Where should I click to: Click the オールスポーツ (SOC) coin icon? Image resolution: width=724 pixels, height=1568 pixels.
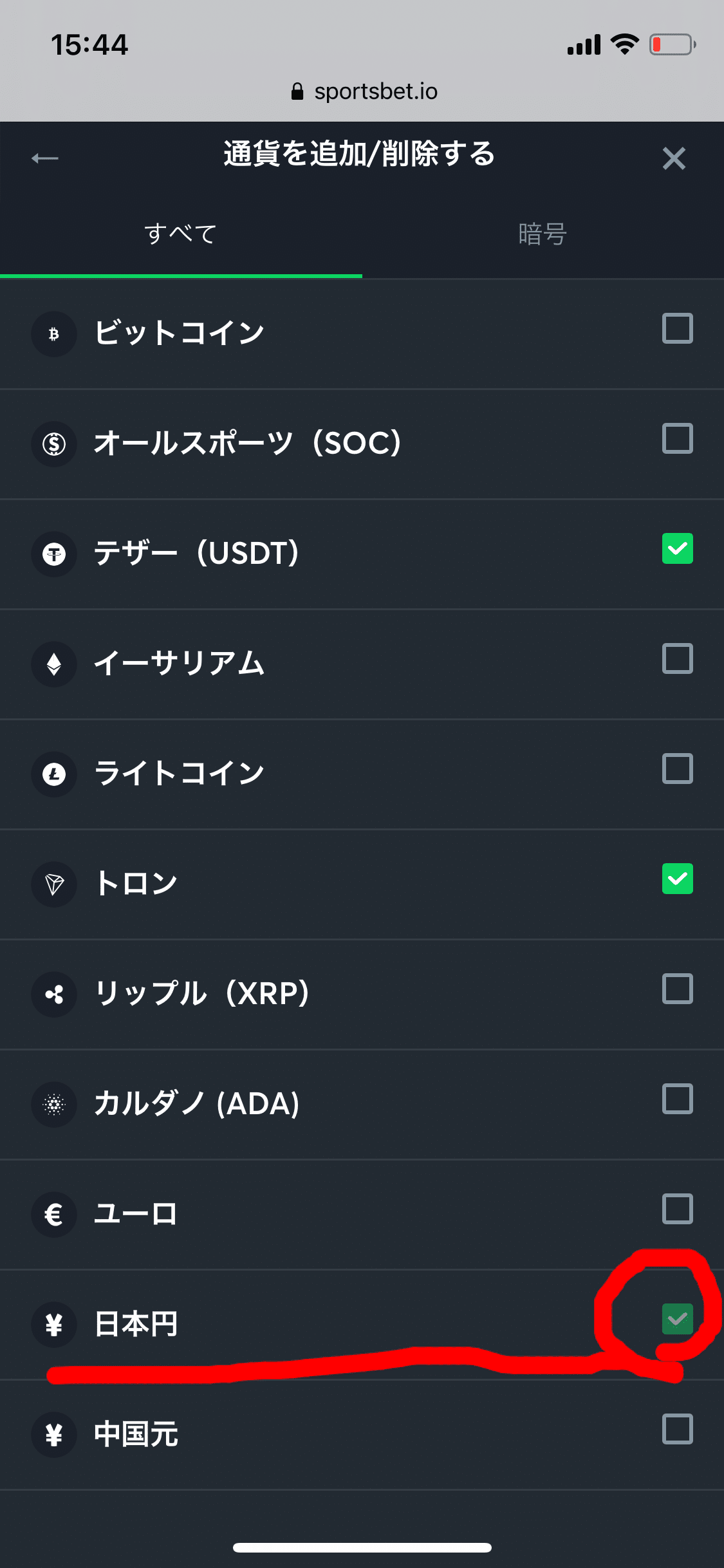click(54, 443)
